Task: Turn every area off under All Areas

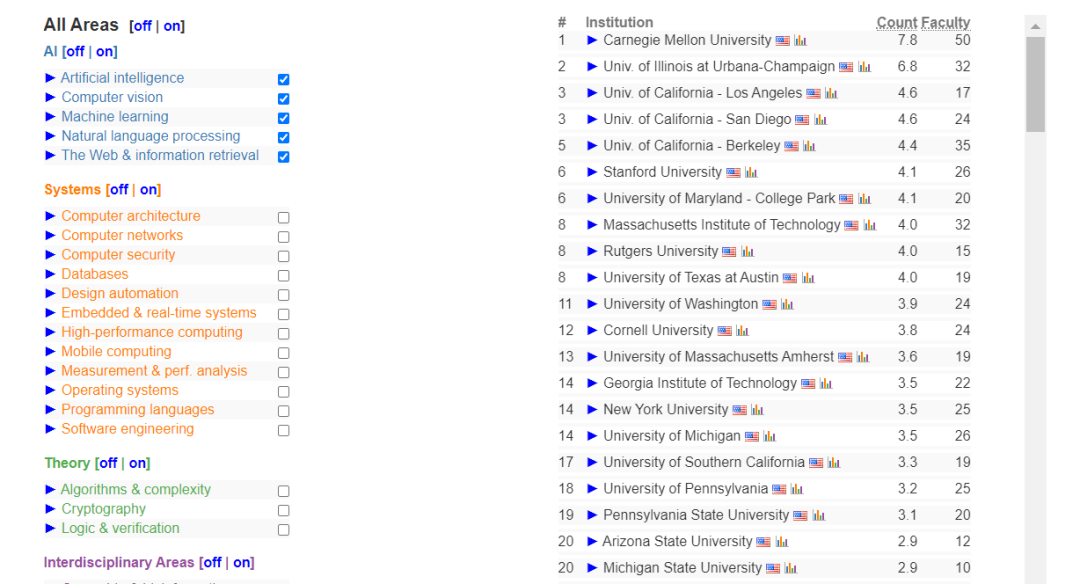Action: [x=142, y=26]
